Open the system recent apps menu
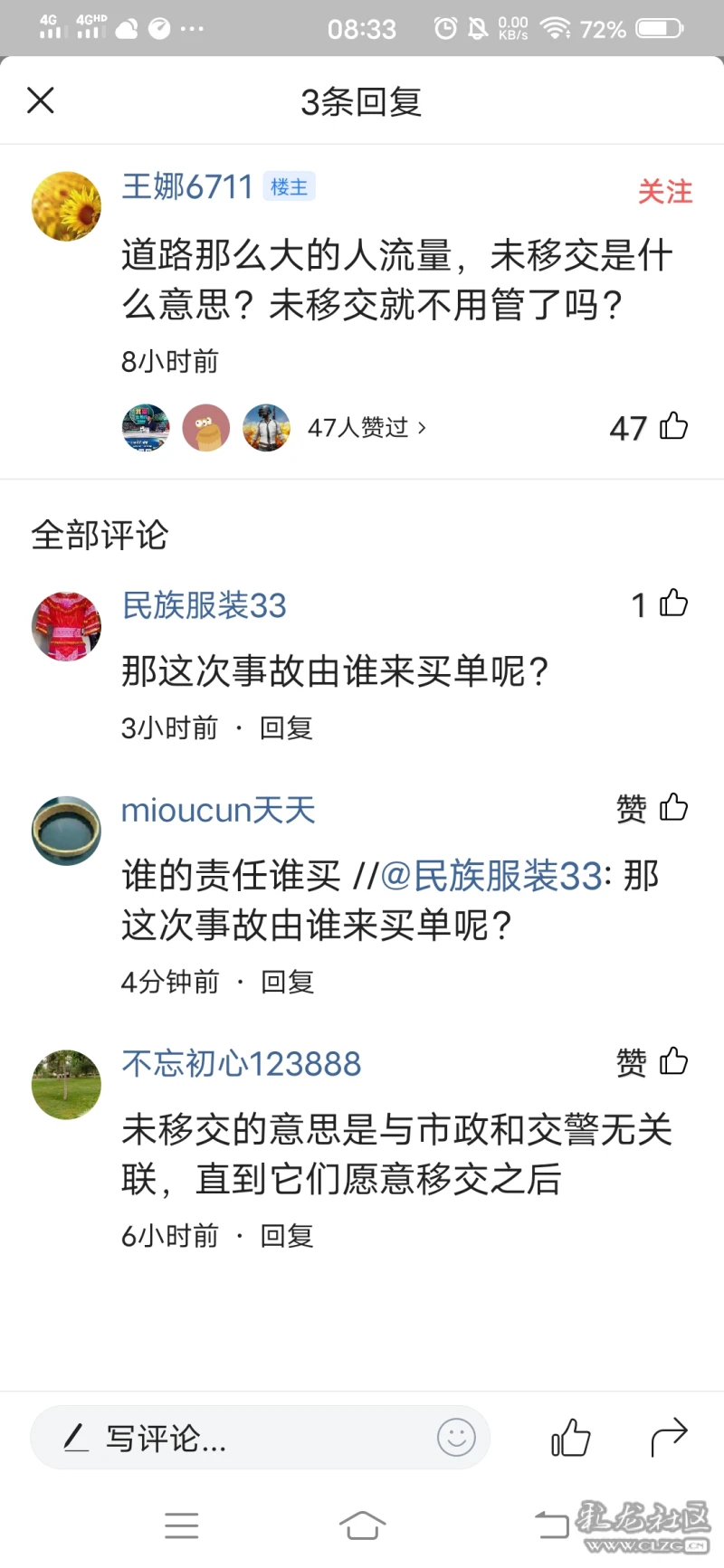The width and height of the screenshot is (724, 1568). (182, 1525)
